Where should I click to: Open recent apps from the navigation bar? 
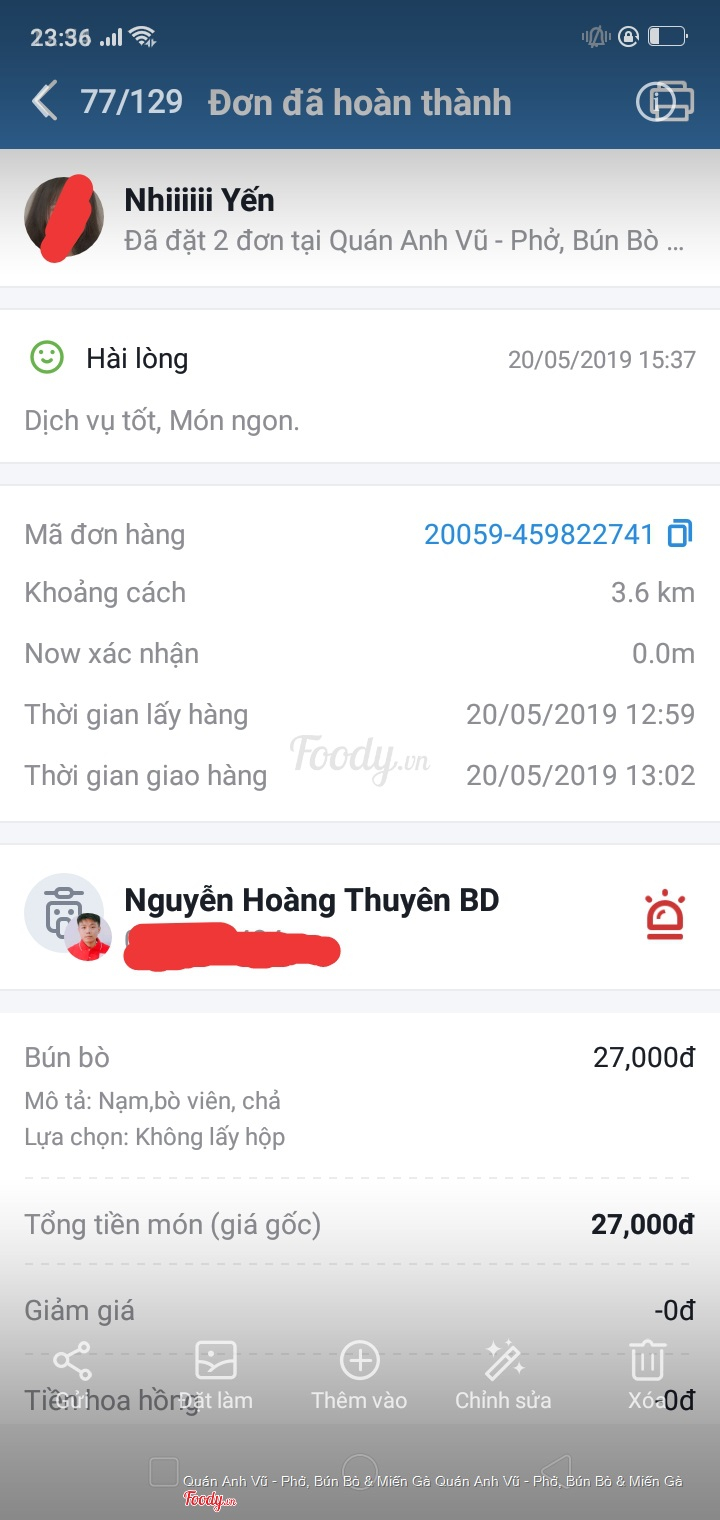click(x=163, y=1471)
